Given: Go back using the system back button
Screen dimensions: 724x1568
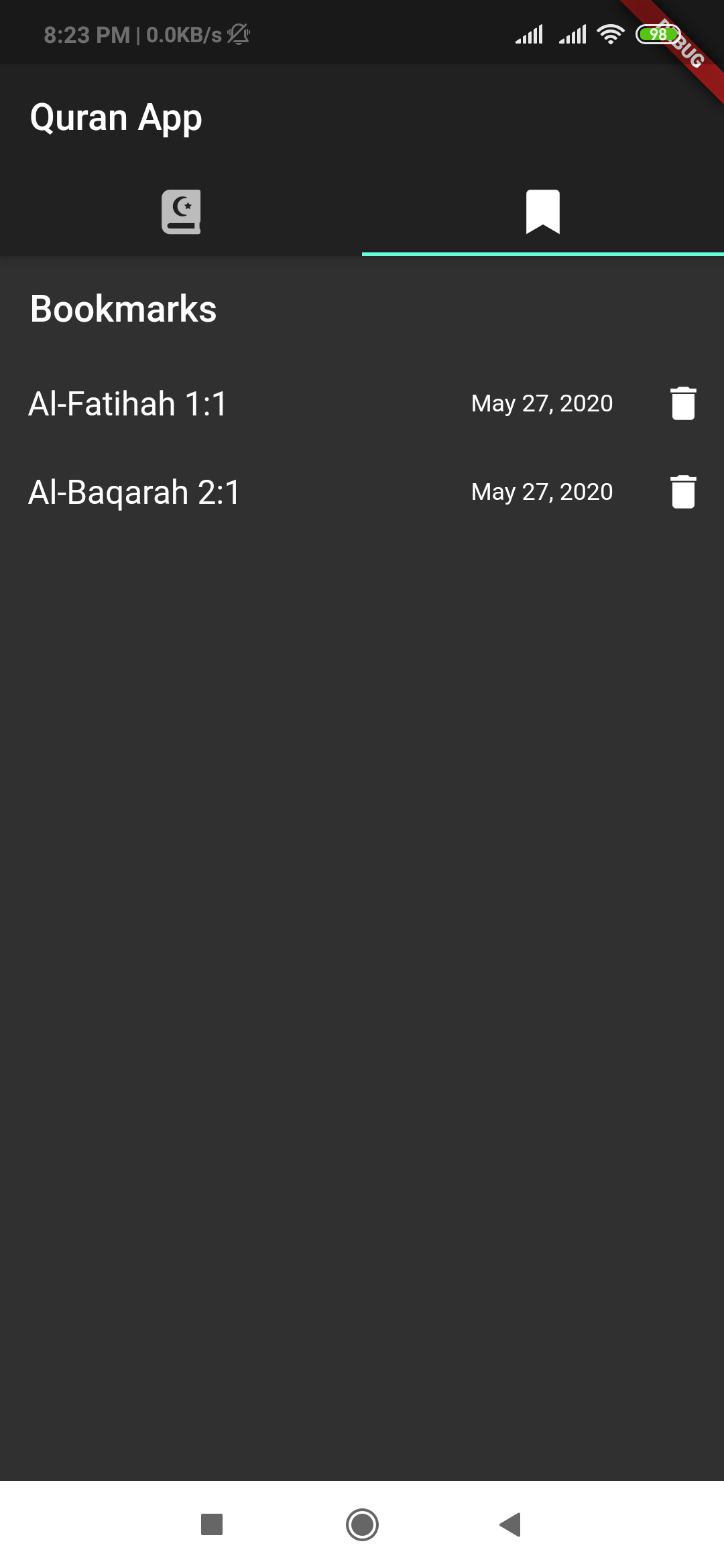Looking at the screenshot, I should tap(511, 1524).
